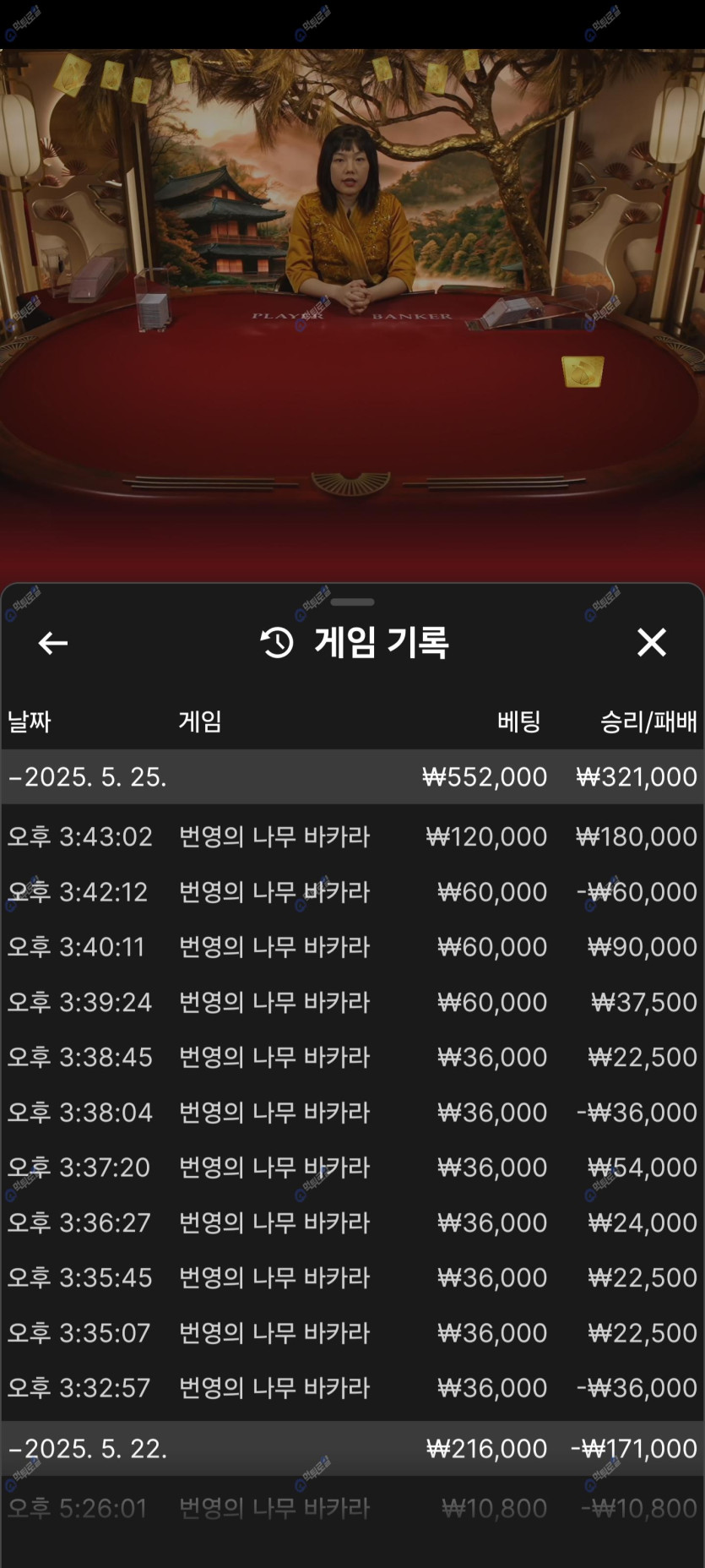Screen dimensions: 705x1568
Task: Open the 오후 3:35:45 game record
Action: [x=352, y=1277]
